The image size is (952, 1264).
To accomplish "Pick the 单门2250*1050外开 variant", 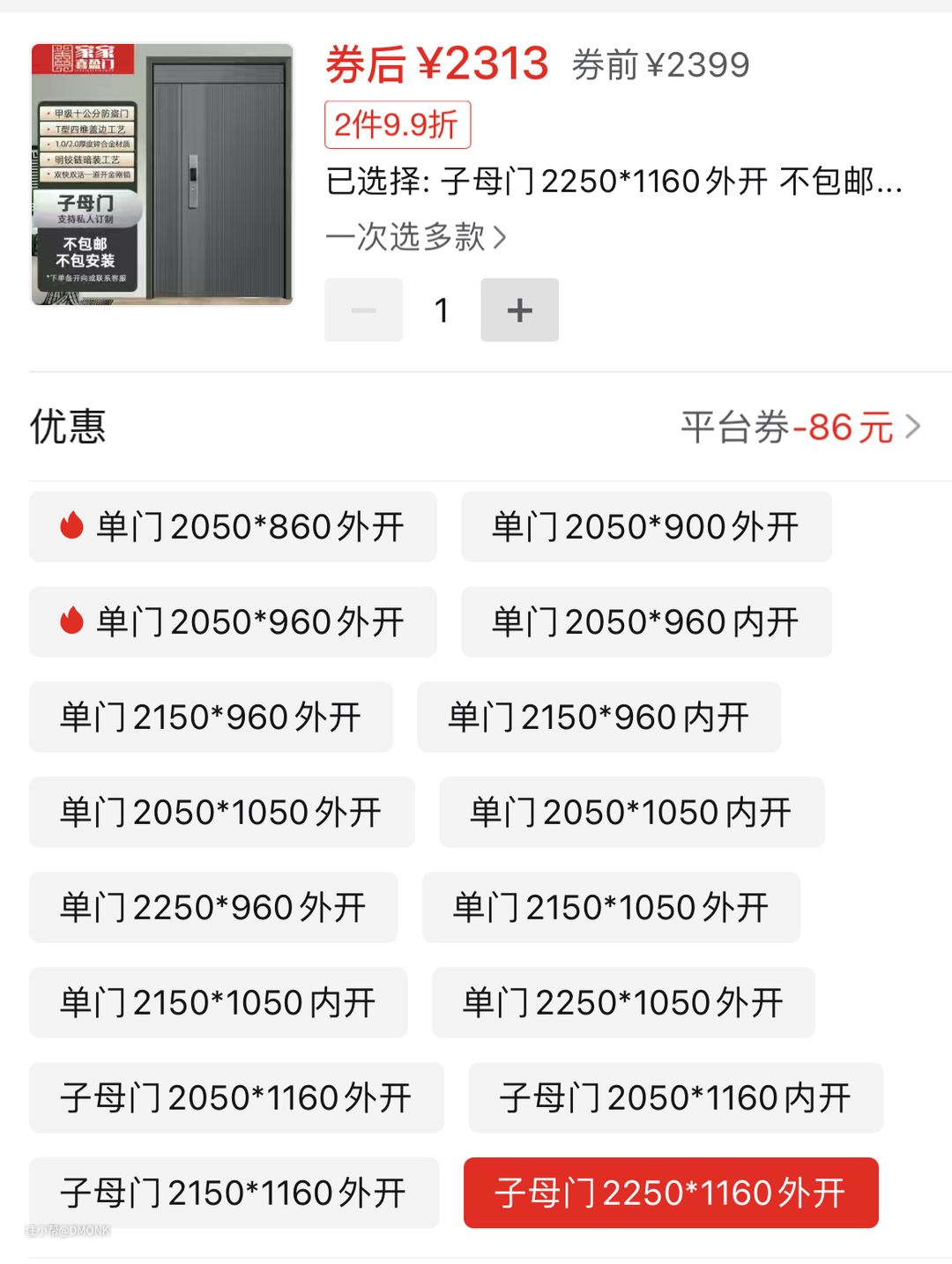I will coord(623,1003).
